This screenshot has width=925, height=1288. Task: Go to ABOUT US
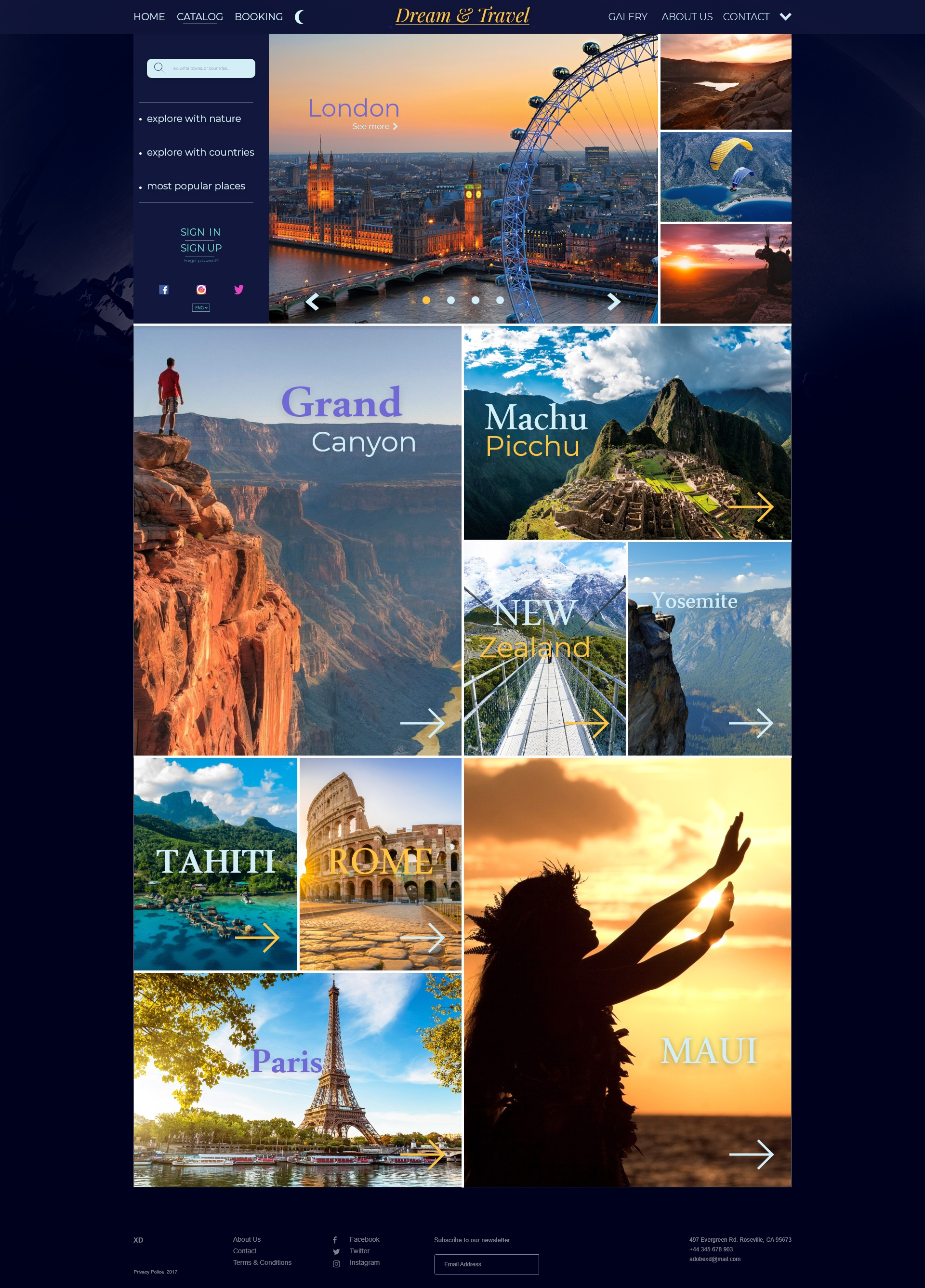687,17
